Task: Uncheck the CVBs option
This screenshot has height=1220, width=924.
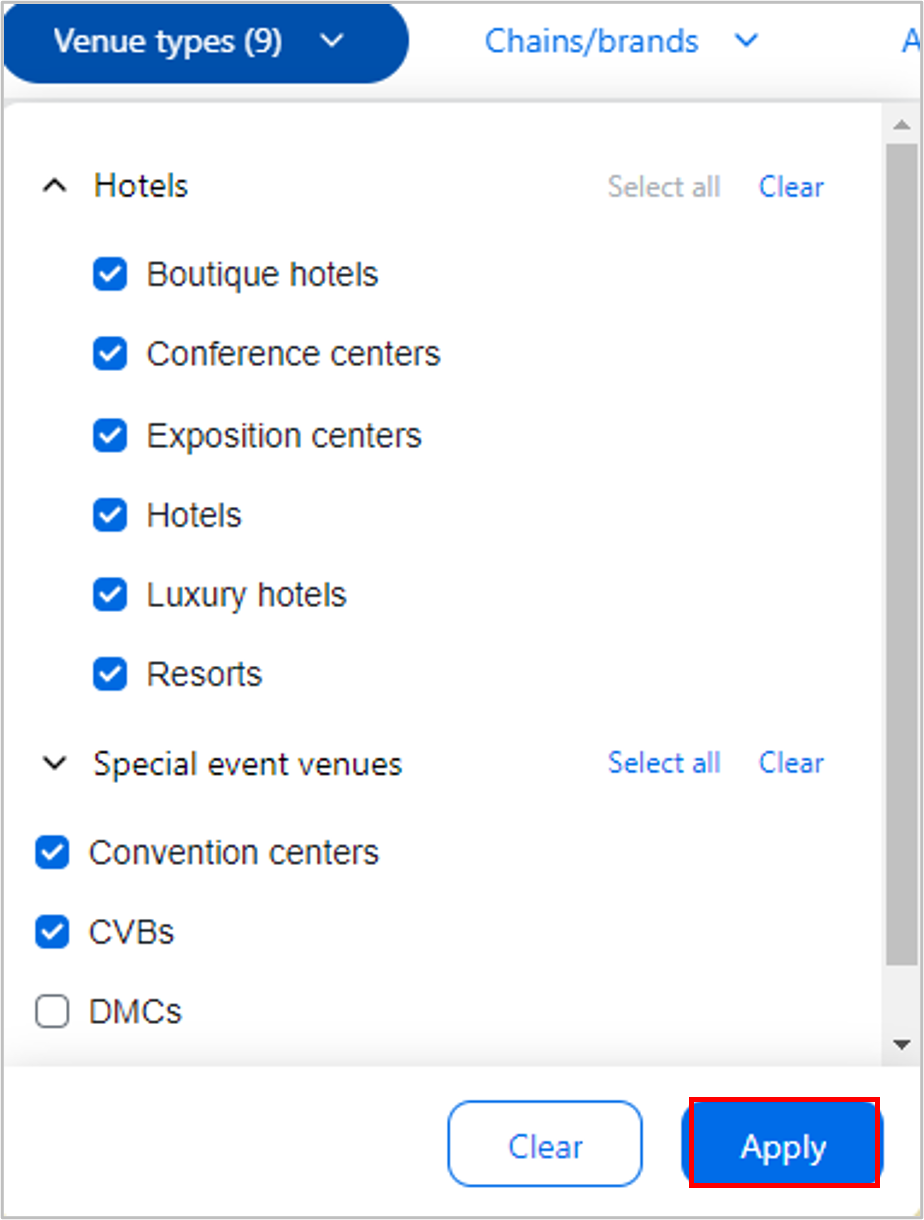Action: pyautogui.click(x=51, y=932)
